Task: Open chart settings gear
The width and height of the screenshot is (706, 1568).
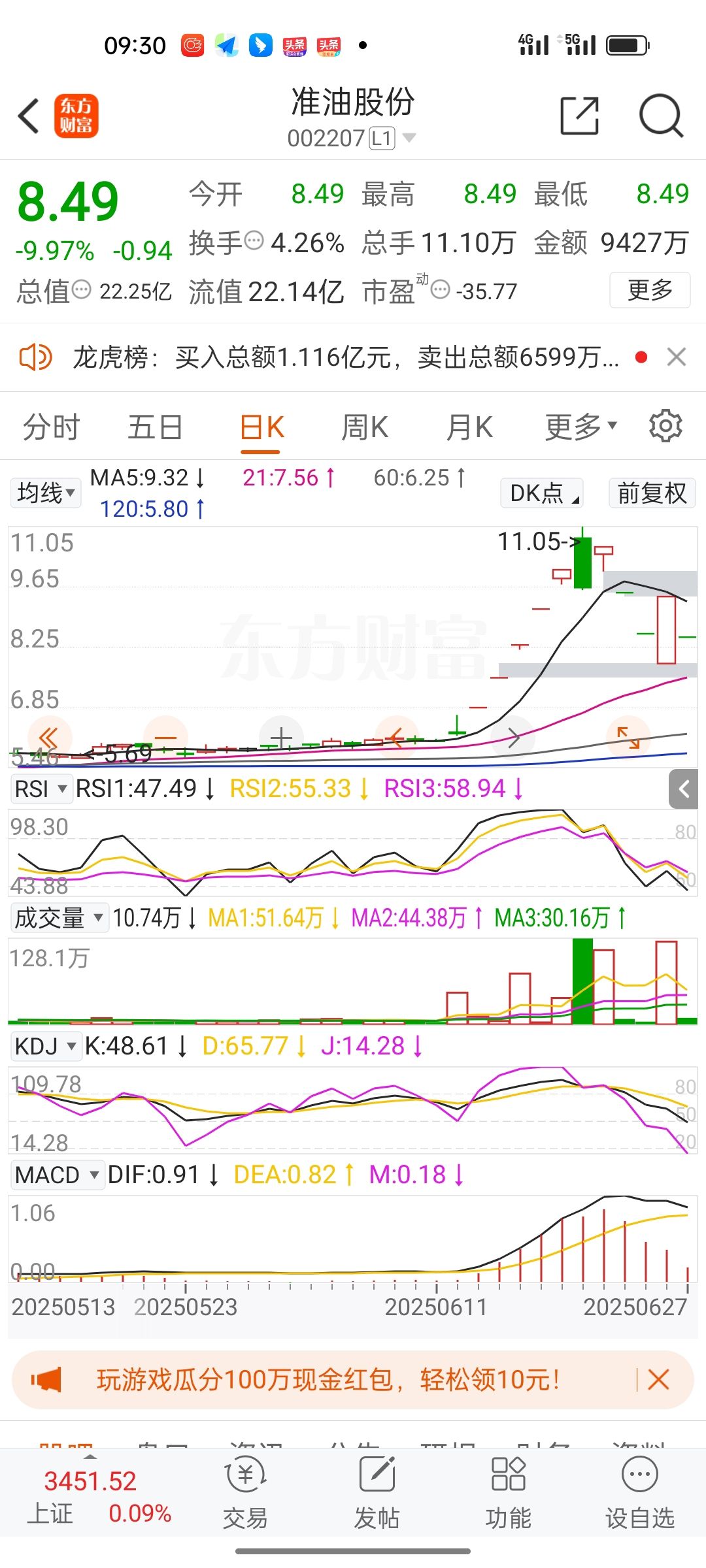Action: click(665, 426)
